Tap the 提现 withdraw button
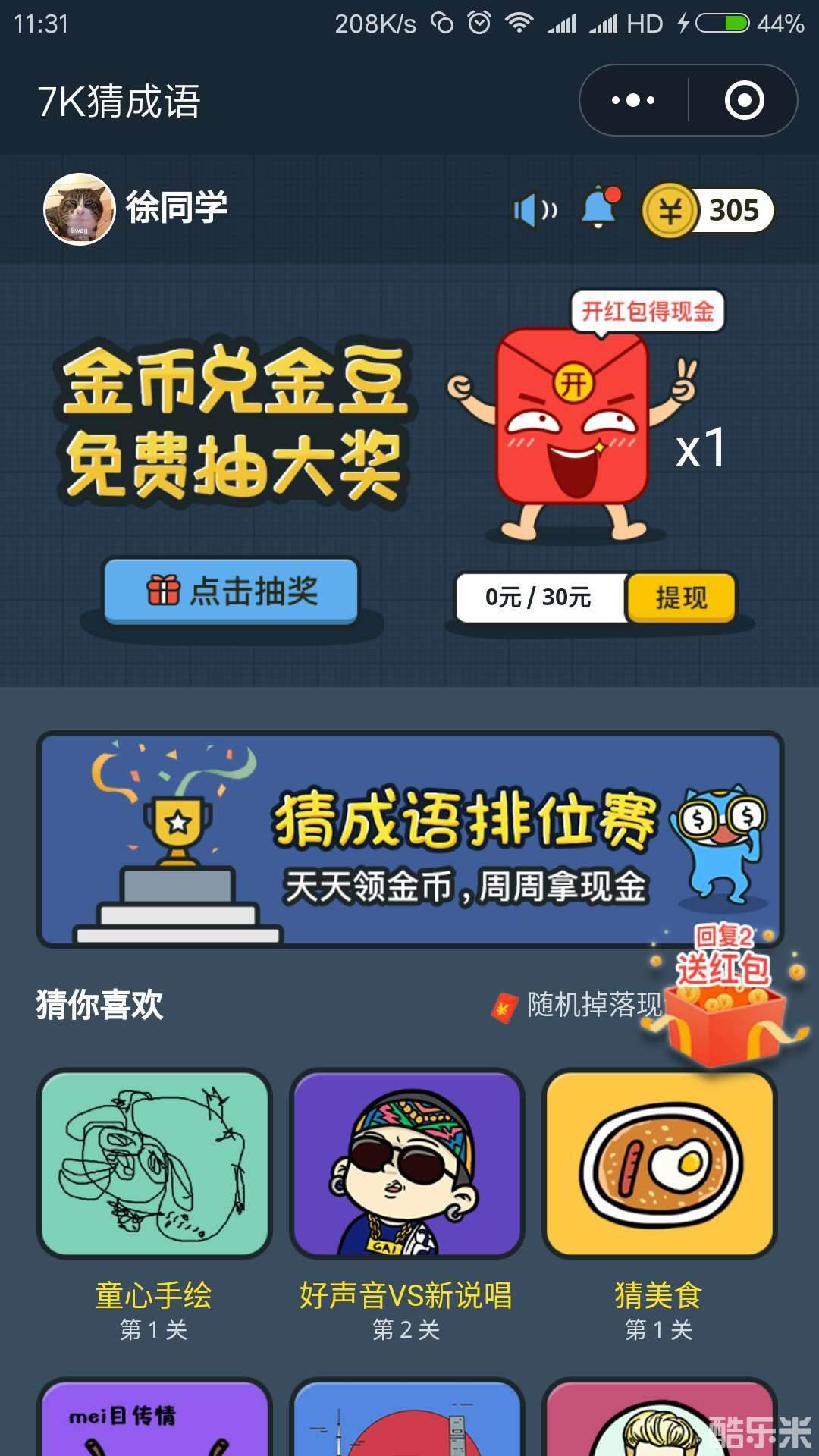 pyautogui.click(x=681, y=599)
